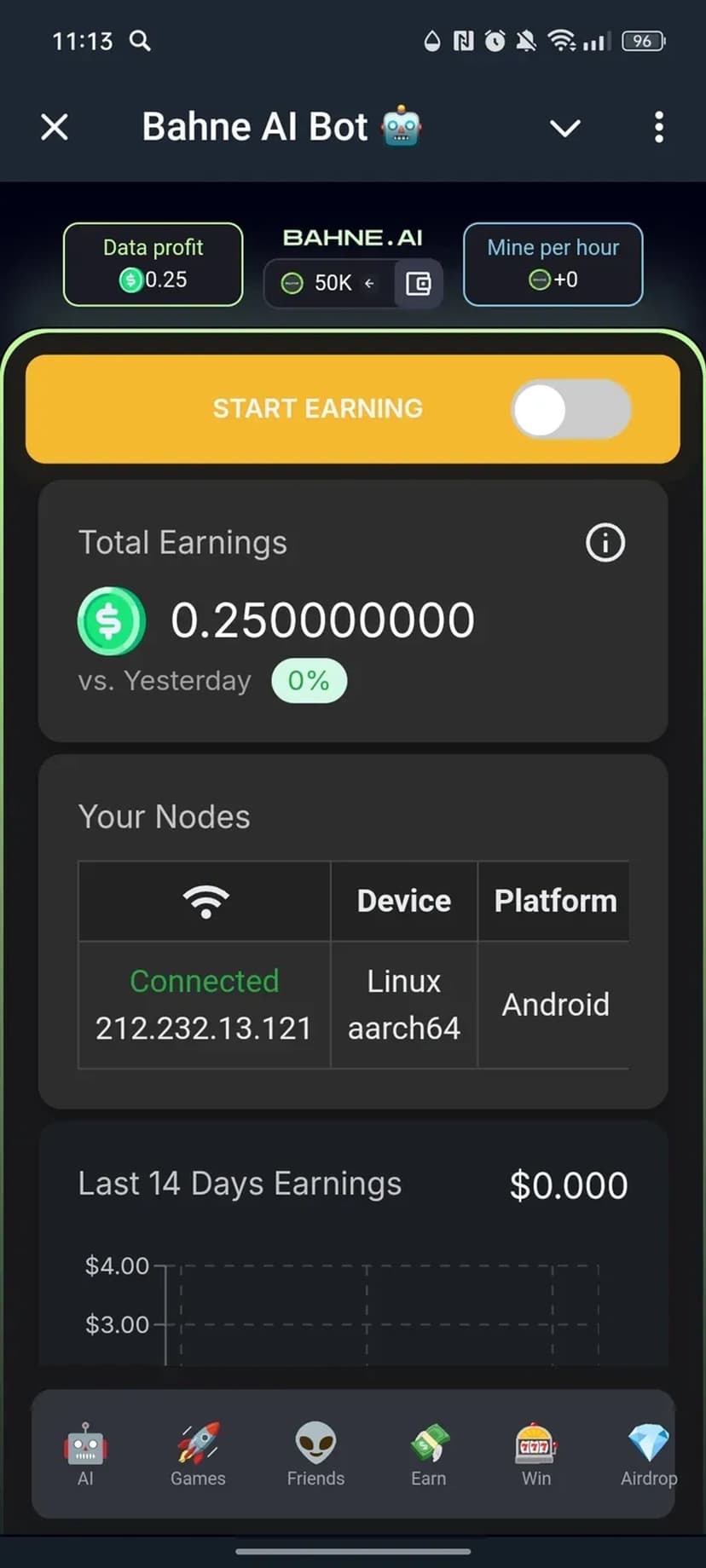706x1568 pixels.
Task: Open the three-dot overflow menu
Action: (x=658, y=128)
